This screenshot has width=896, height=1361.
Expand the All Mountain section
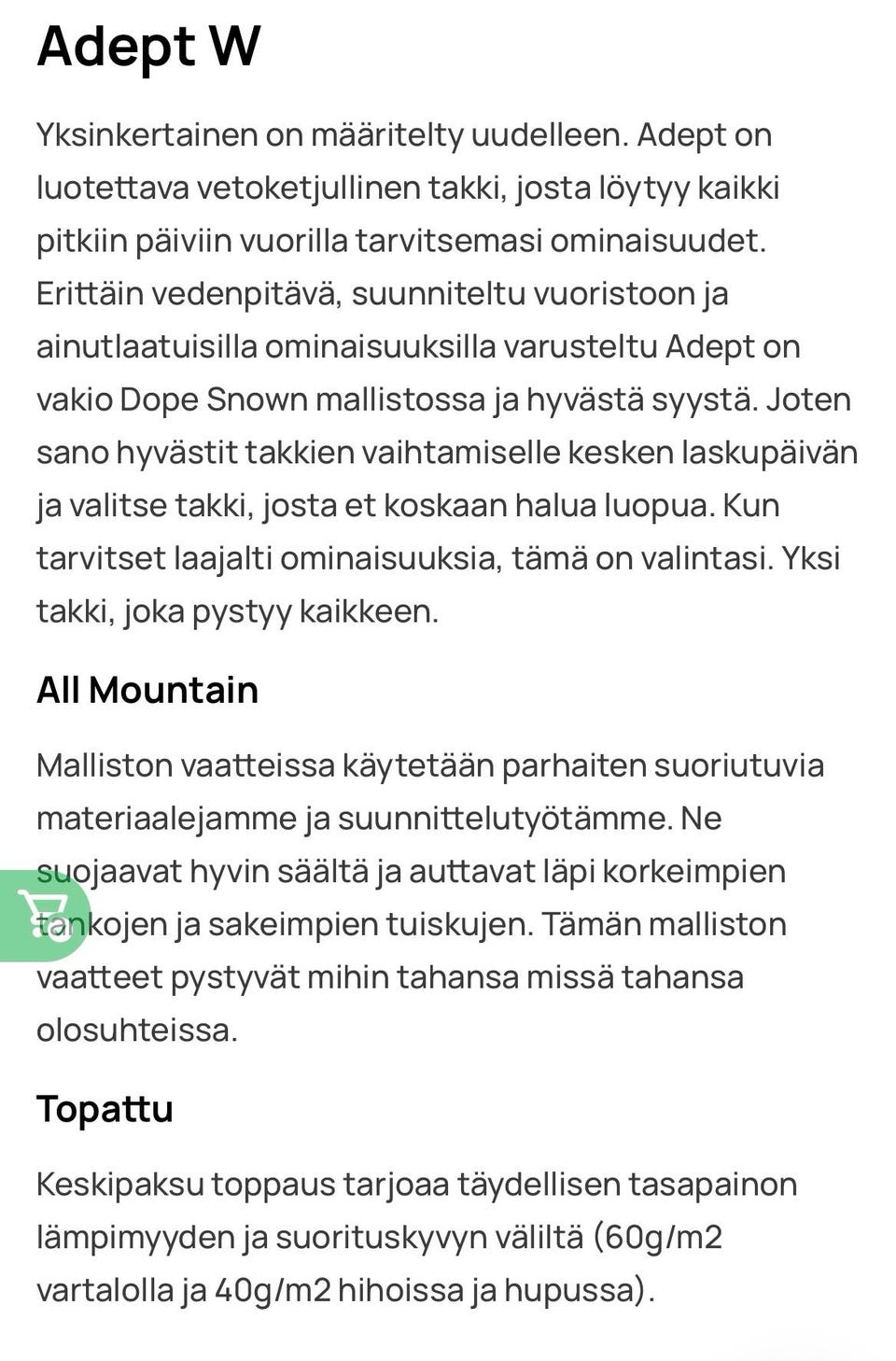pyautogui.click(x=147, y=691)
